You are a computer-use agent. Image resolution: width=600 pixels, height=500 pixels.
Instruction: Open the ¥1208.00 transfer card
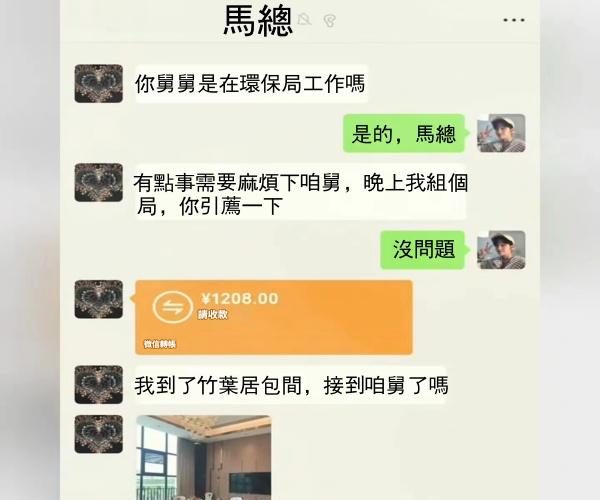(272, 317)
